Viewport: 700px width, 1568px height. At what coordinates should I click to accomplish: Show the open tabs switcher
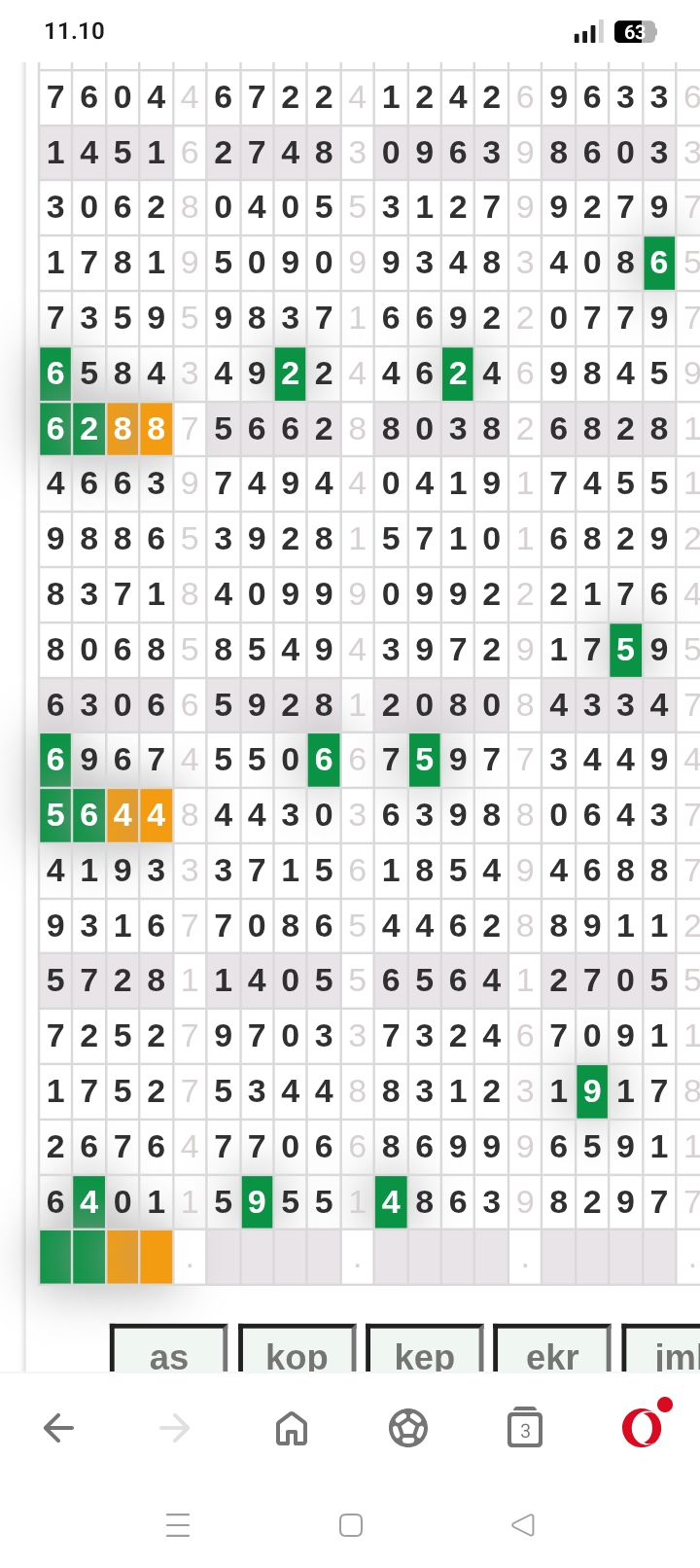tap(525, 1428)
